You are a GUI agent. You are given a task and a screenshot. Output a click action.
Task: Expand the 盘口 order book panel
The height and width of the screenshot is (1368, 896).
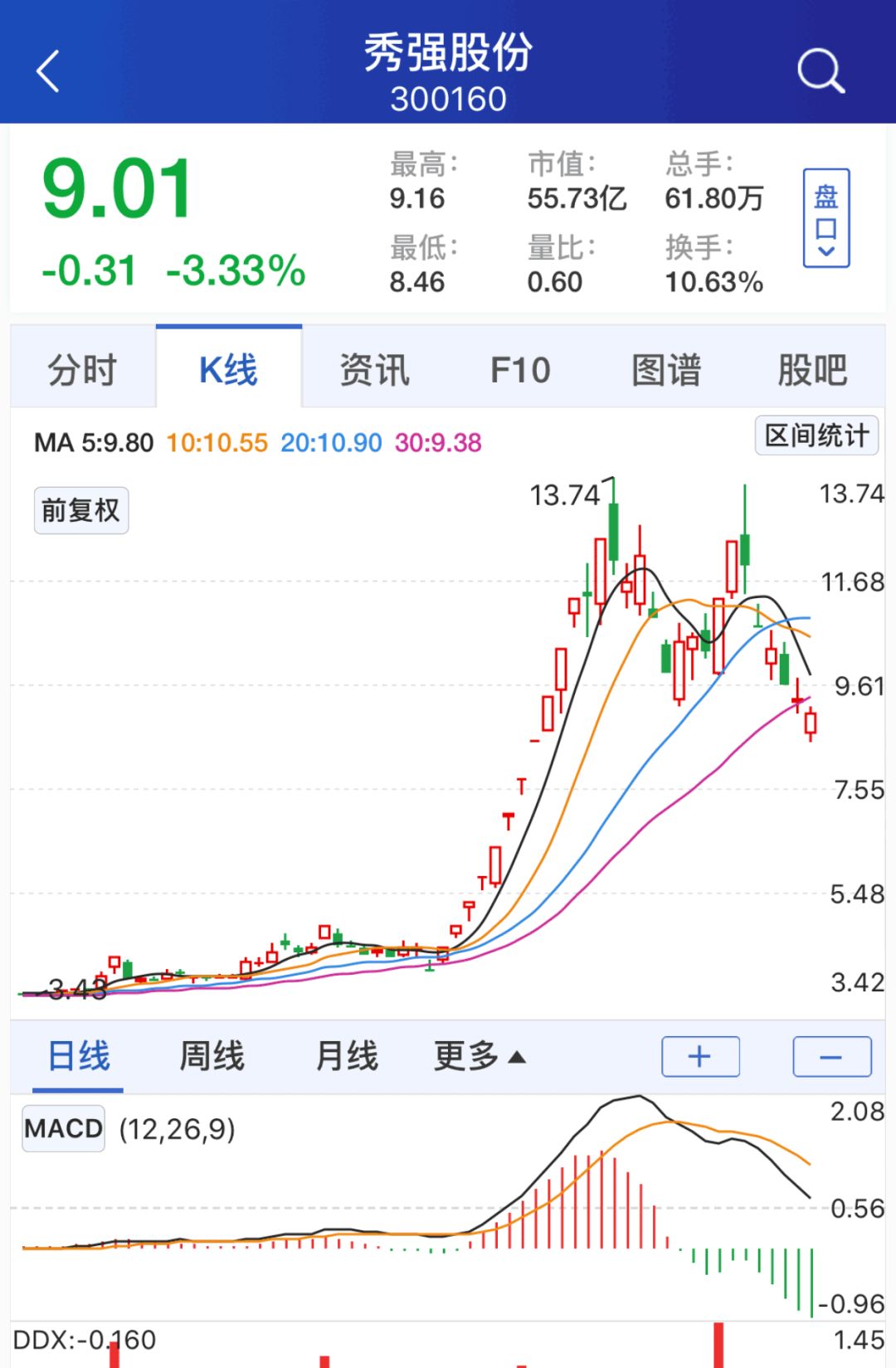825,218
